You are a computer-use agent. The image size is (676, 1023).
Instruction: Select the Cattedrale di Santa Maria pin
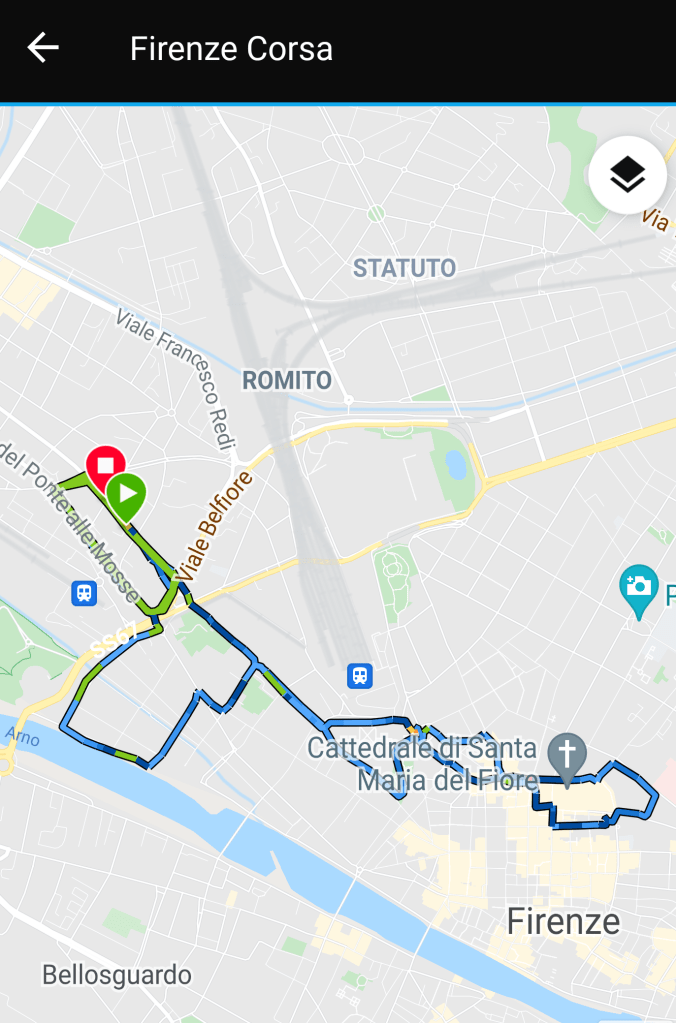tap(567, 756)
